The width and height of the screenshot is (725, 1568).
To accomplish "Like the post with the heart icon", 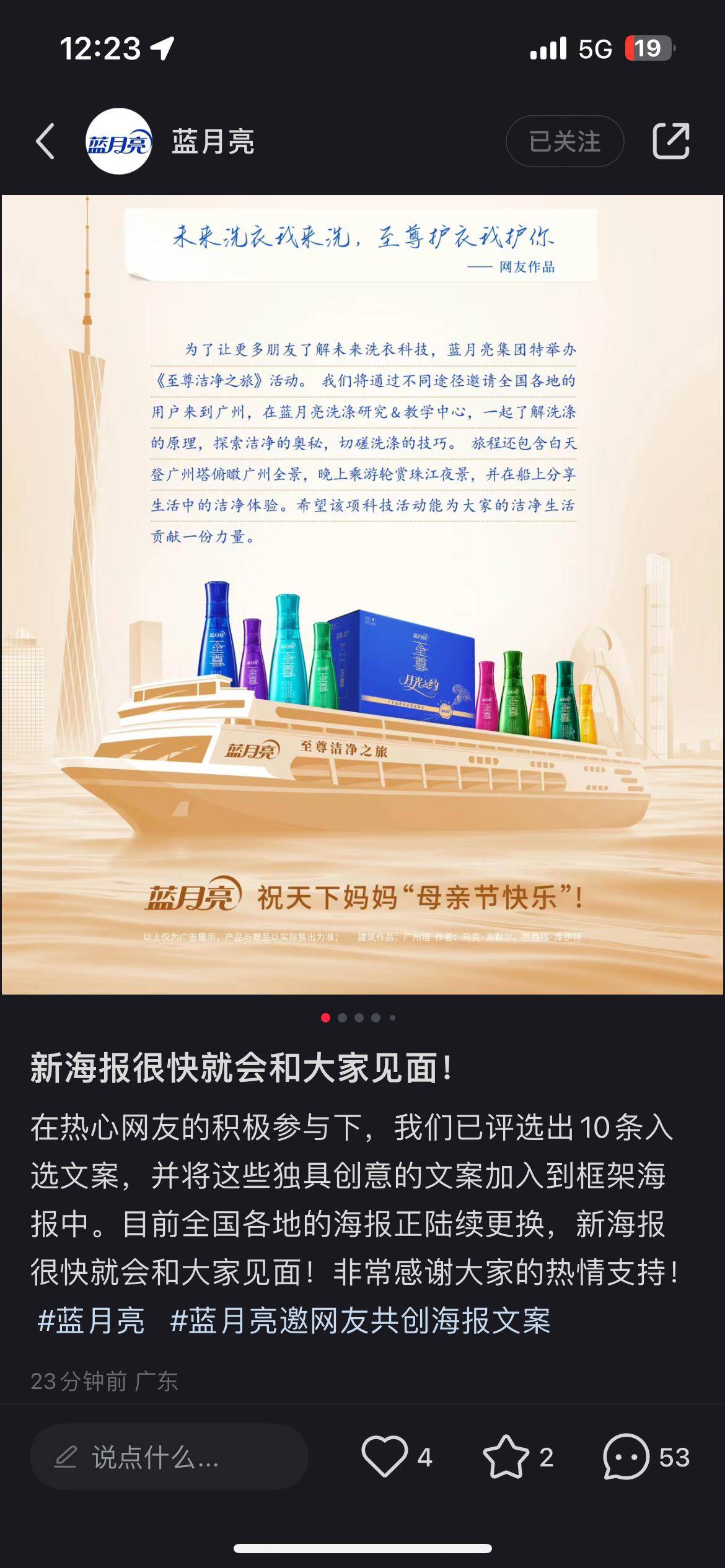I will click(384, 1457).
